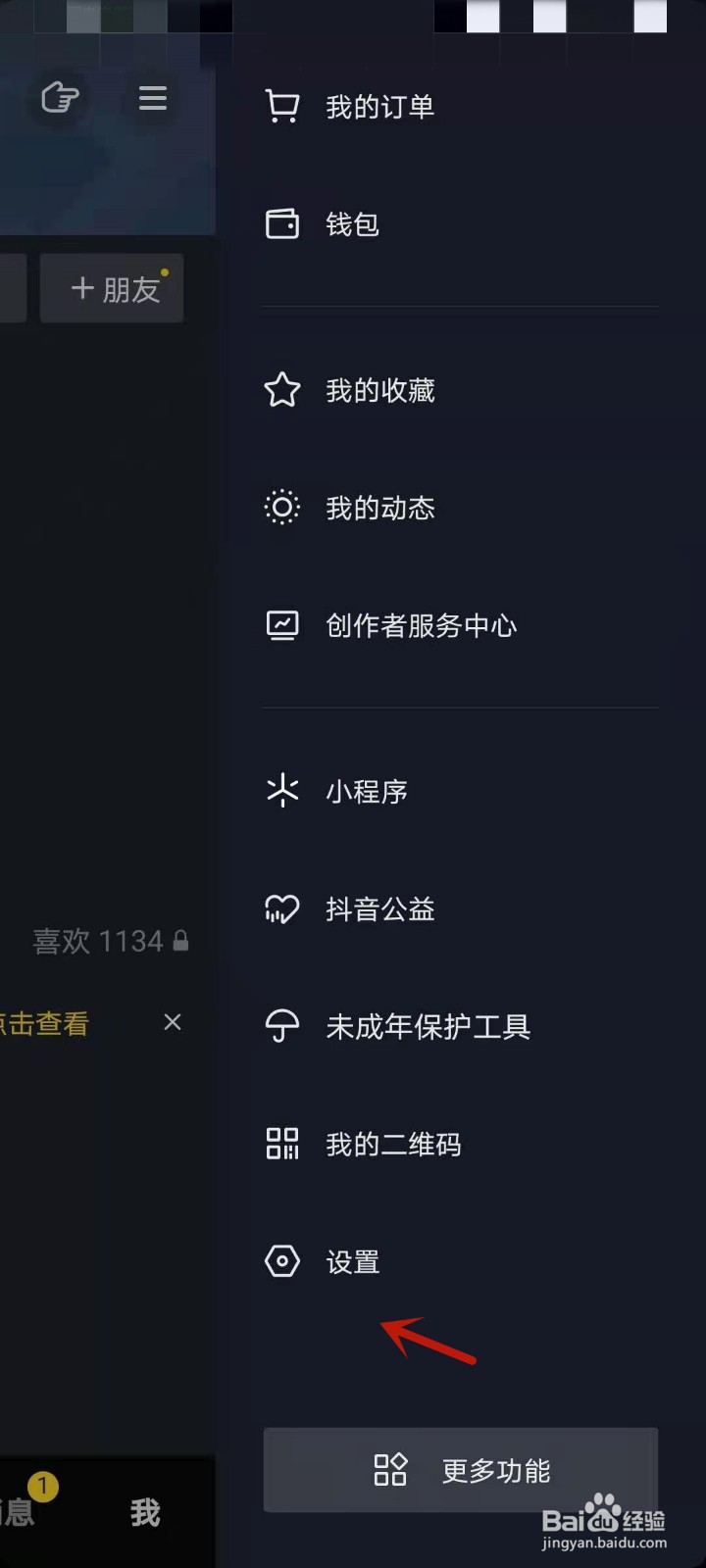The height and width of the screenshot is (1568, 706).
Task: Click the 朋友 add-friend button
Action: (112, 288)
